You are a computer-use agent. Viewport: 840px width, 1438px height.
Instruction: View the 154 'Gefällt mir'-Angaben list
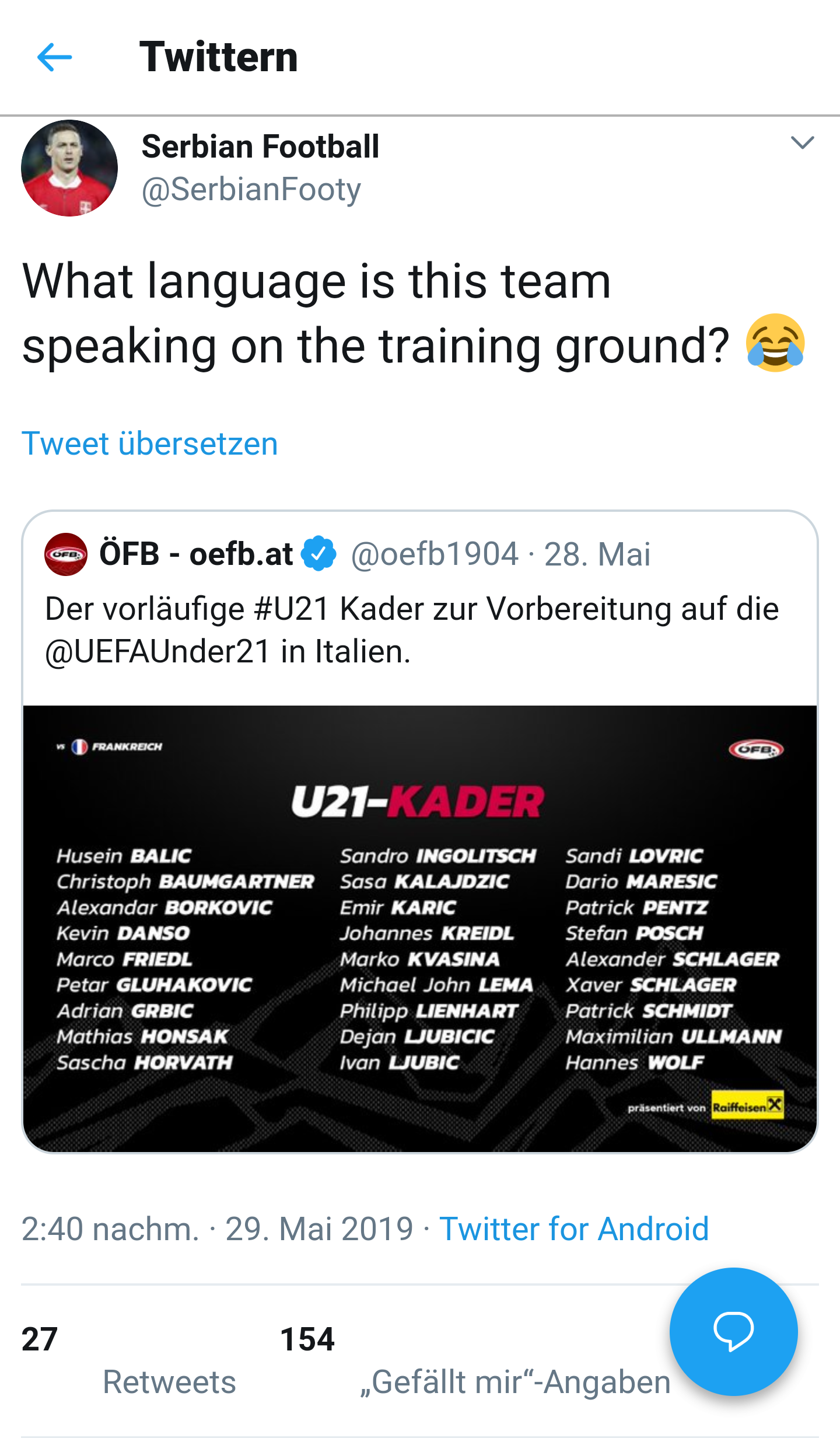[475, 1361]
